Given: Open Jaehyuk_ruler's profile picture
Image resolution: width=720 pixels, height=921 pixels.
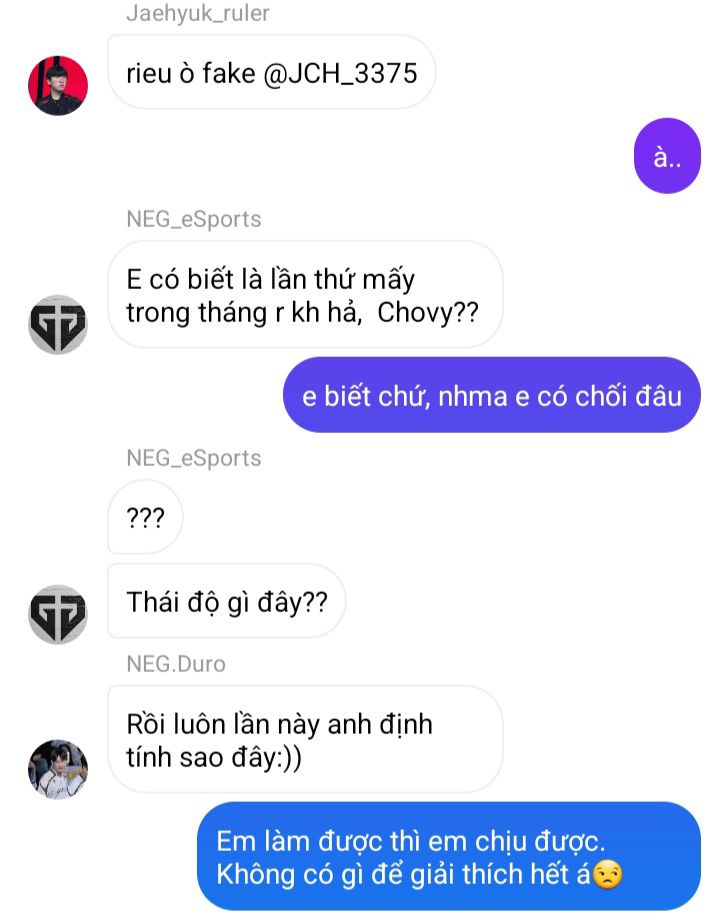Looking at the screenshot, I should 58,86.
